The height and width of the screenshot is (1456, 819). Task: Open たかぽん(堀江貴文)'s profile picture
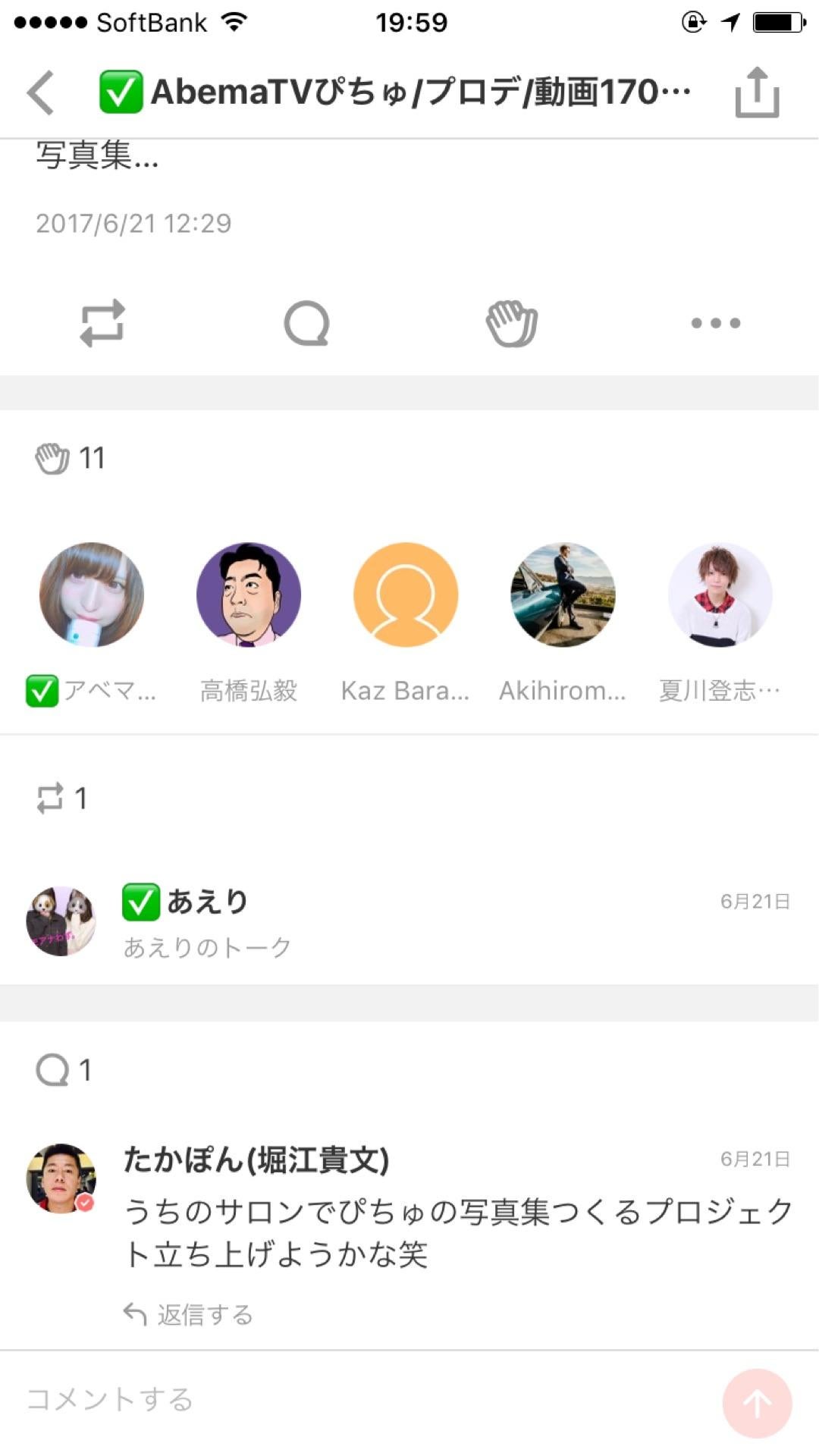[x=61, y=1178]
